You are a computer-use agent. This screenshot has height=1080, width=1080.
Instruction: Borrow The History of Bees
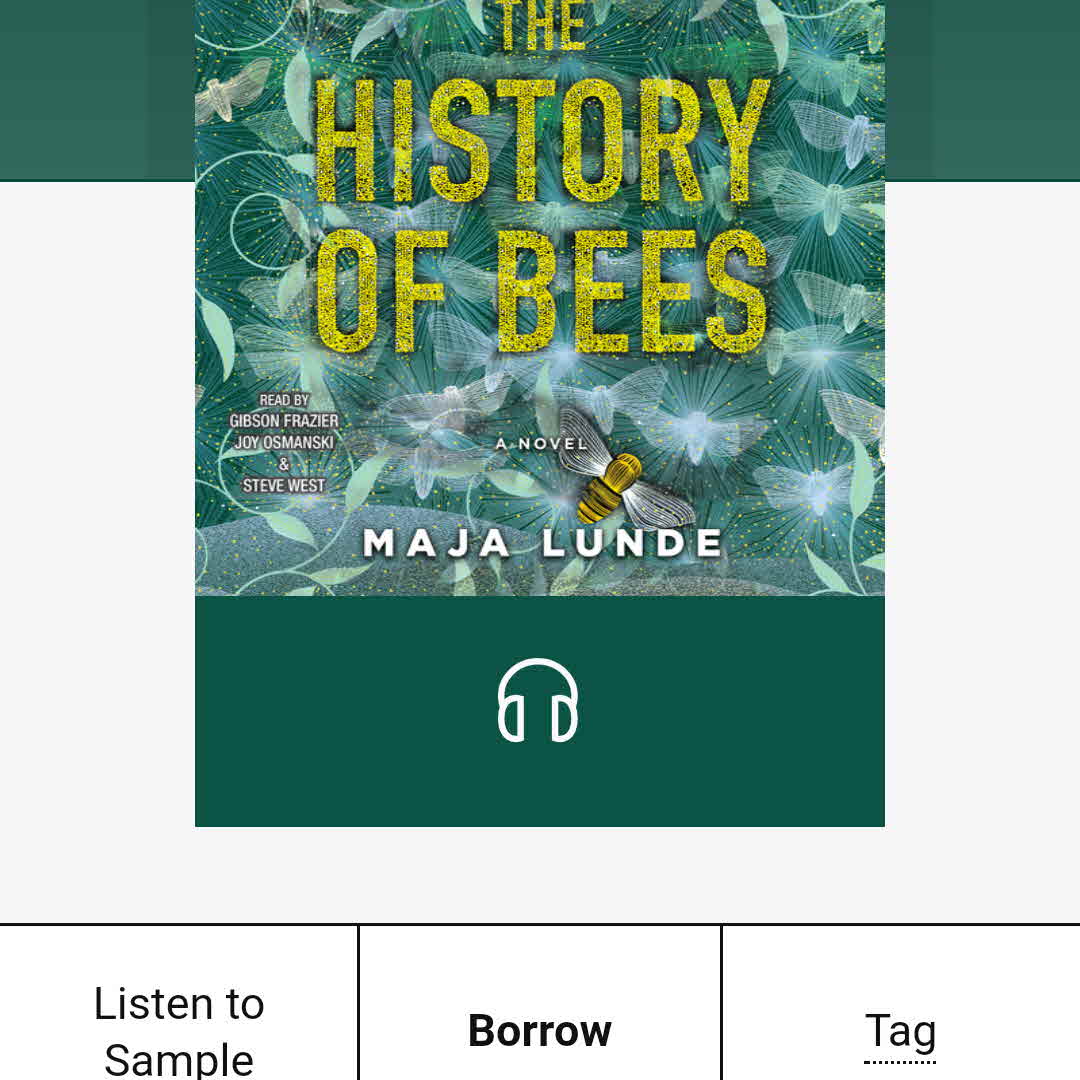tap(539, 1031)
